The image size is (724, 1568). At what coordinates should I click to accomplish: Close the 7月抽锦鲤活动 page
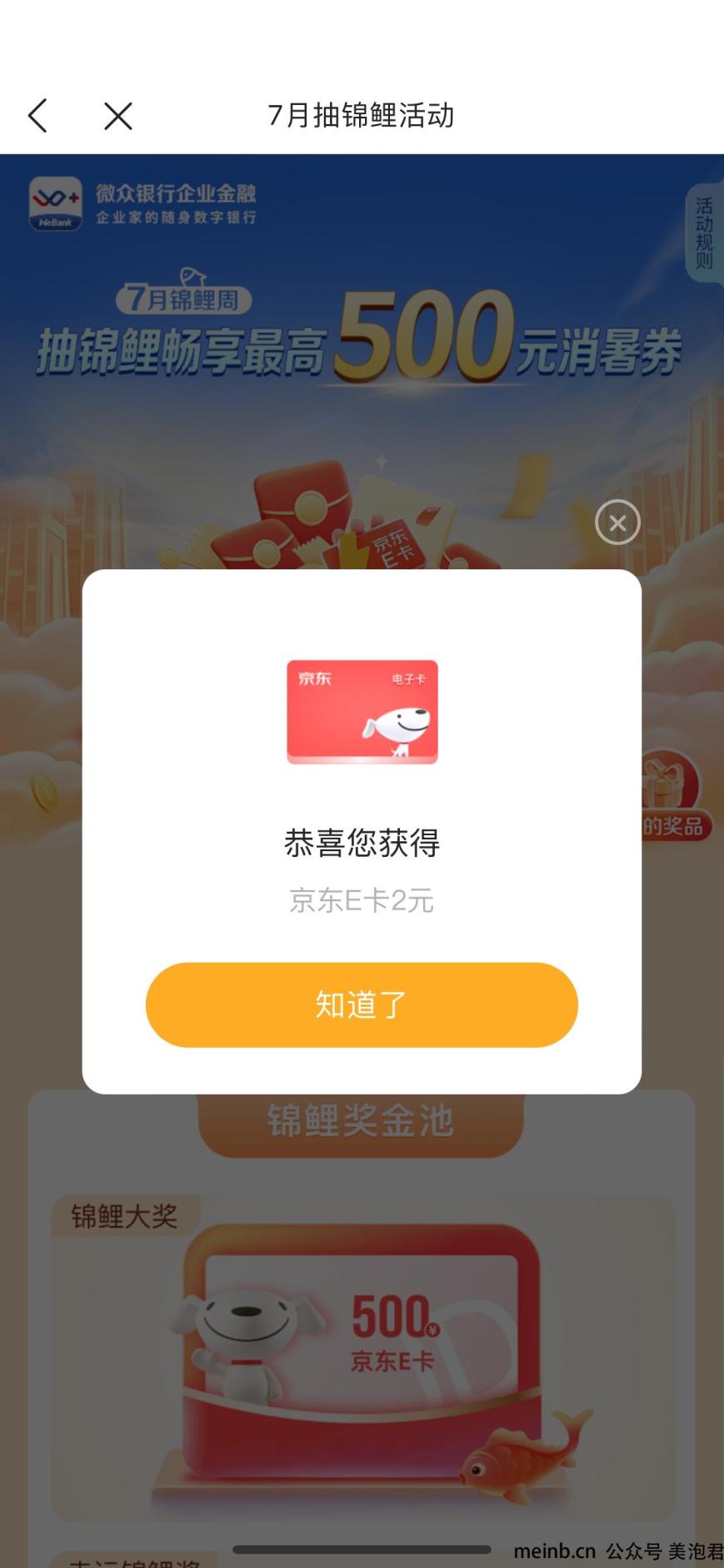(x=118, y=116)
